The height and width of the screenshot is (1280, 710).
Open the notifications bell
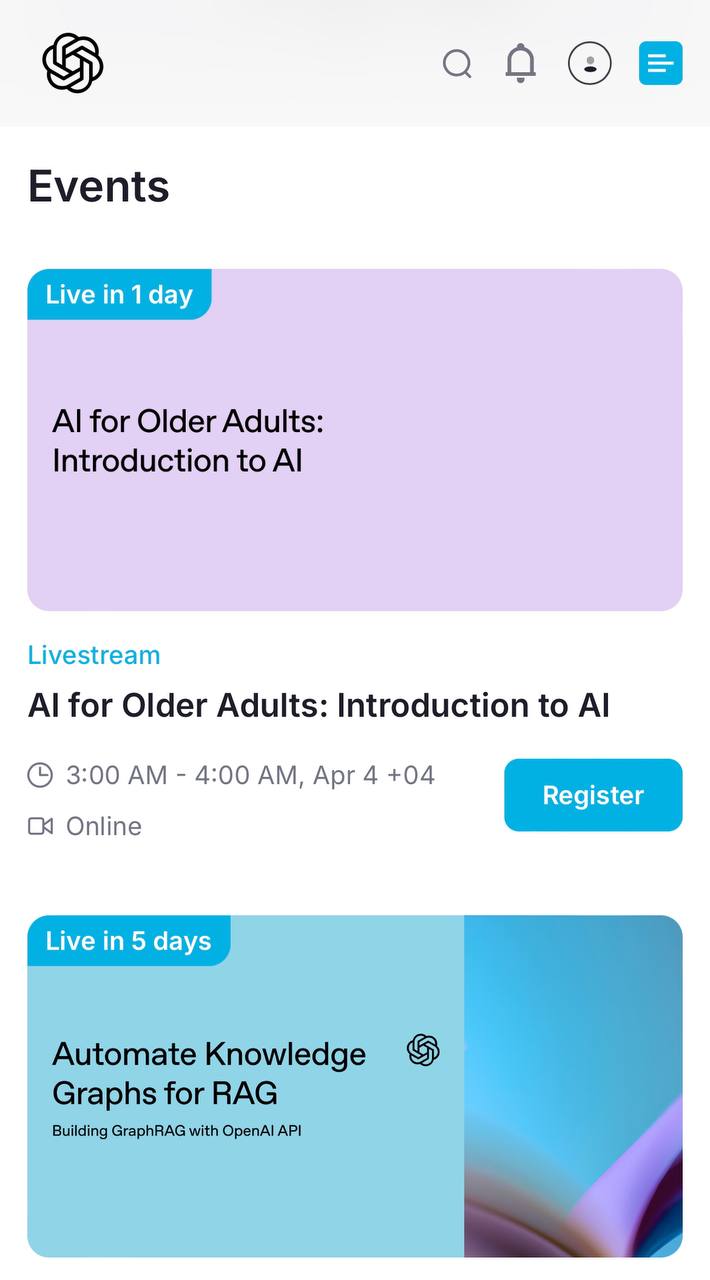coord(520,63)
